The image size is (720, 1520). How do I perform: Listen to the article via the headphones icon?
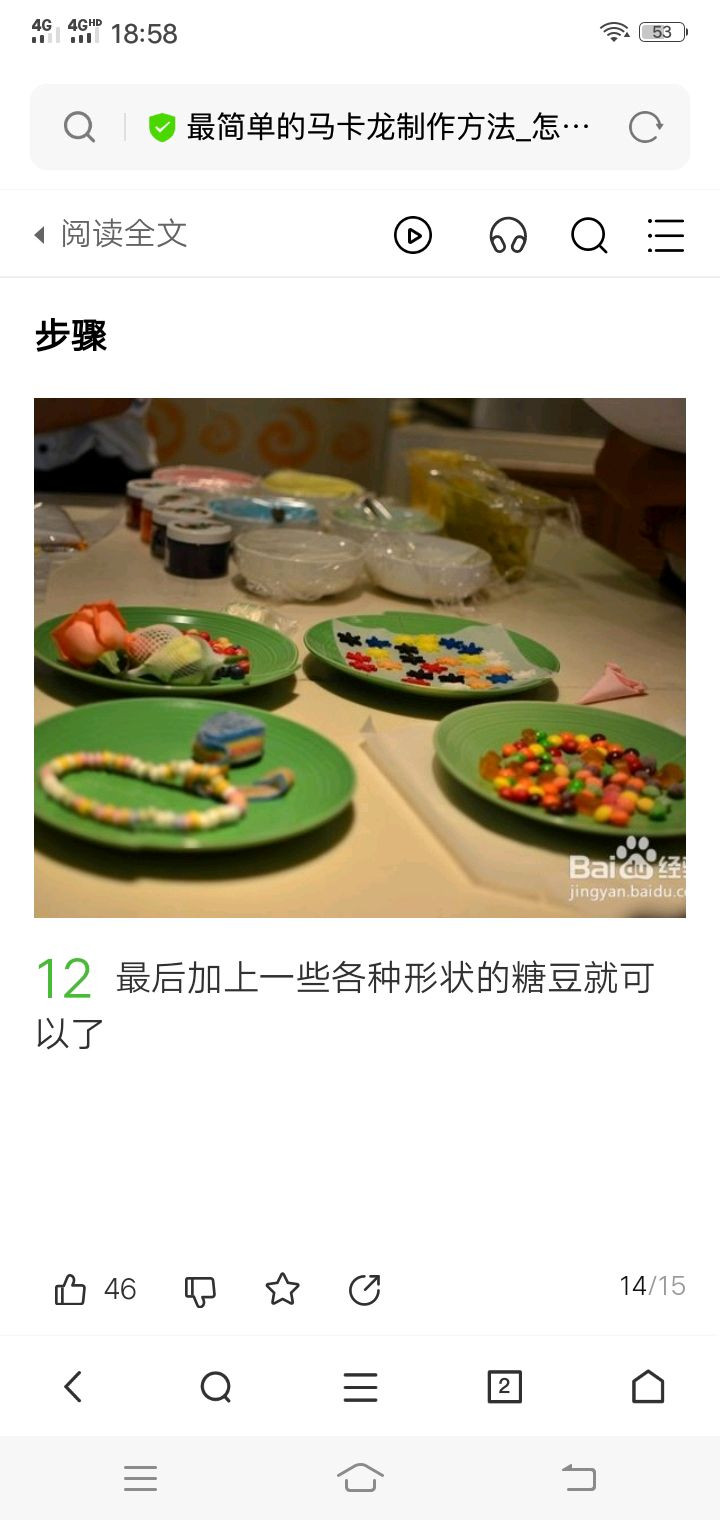tap(508, 236)
